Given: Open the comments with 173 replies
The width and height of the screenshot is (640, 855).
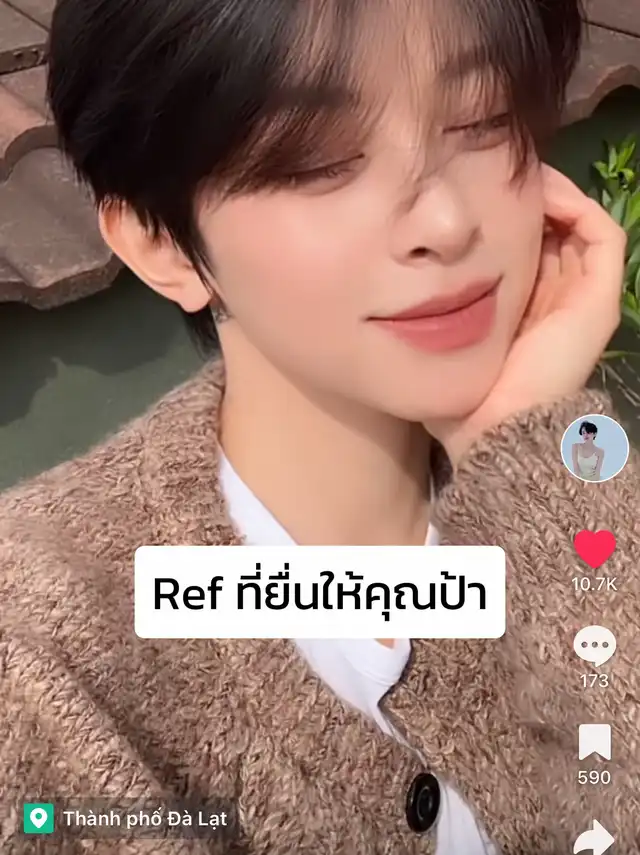Looking at the screenshot, I should [595, 646].
